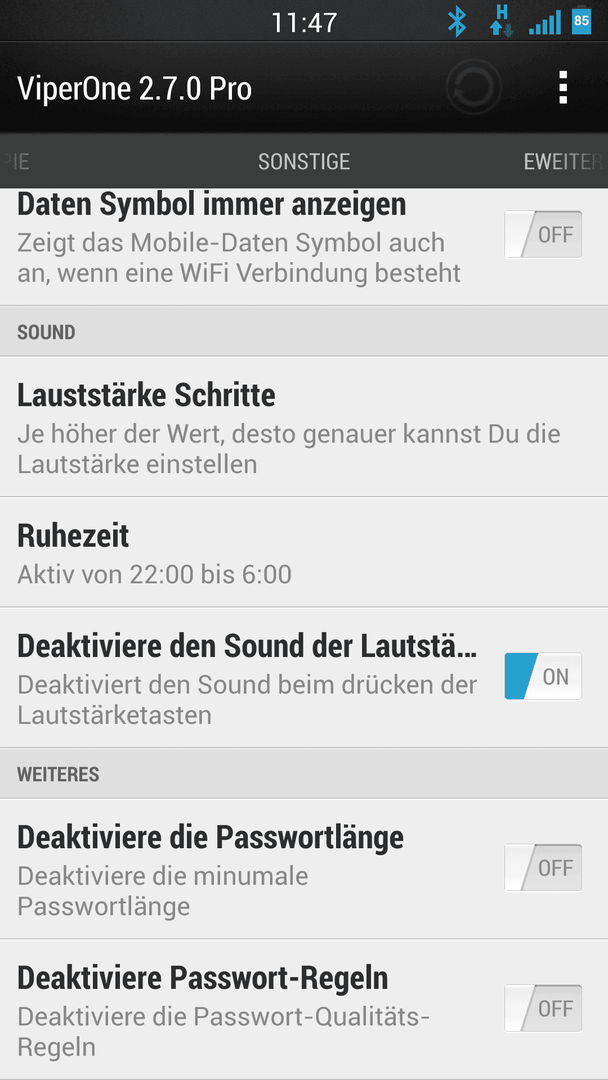The height and width of the screenshot is (1080, 608).
Task: Enable Deaktiviere Passwort-Regeln switch
Action: tap(543, 1008)
